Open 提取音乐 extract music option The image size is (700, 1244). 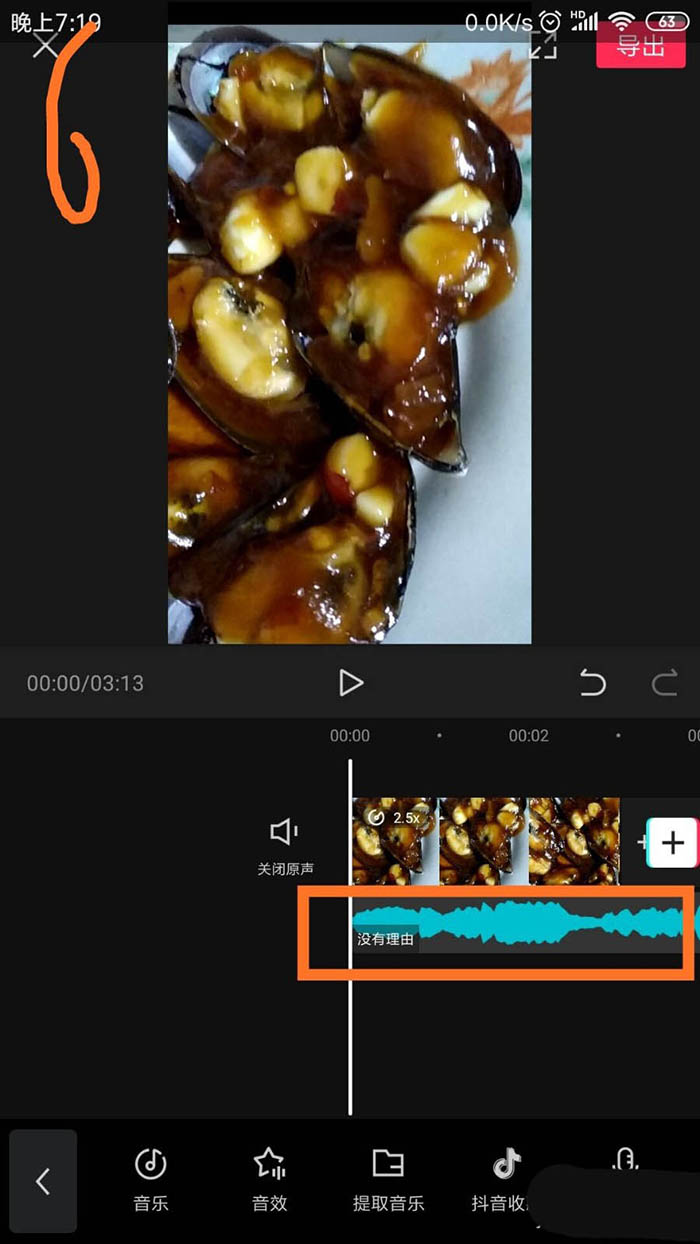[388, 1179]
